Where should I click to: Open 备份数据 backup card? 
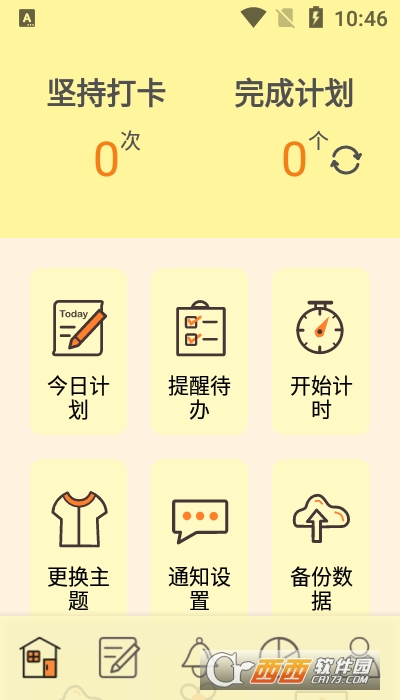[x=321, y=538]
